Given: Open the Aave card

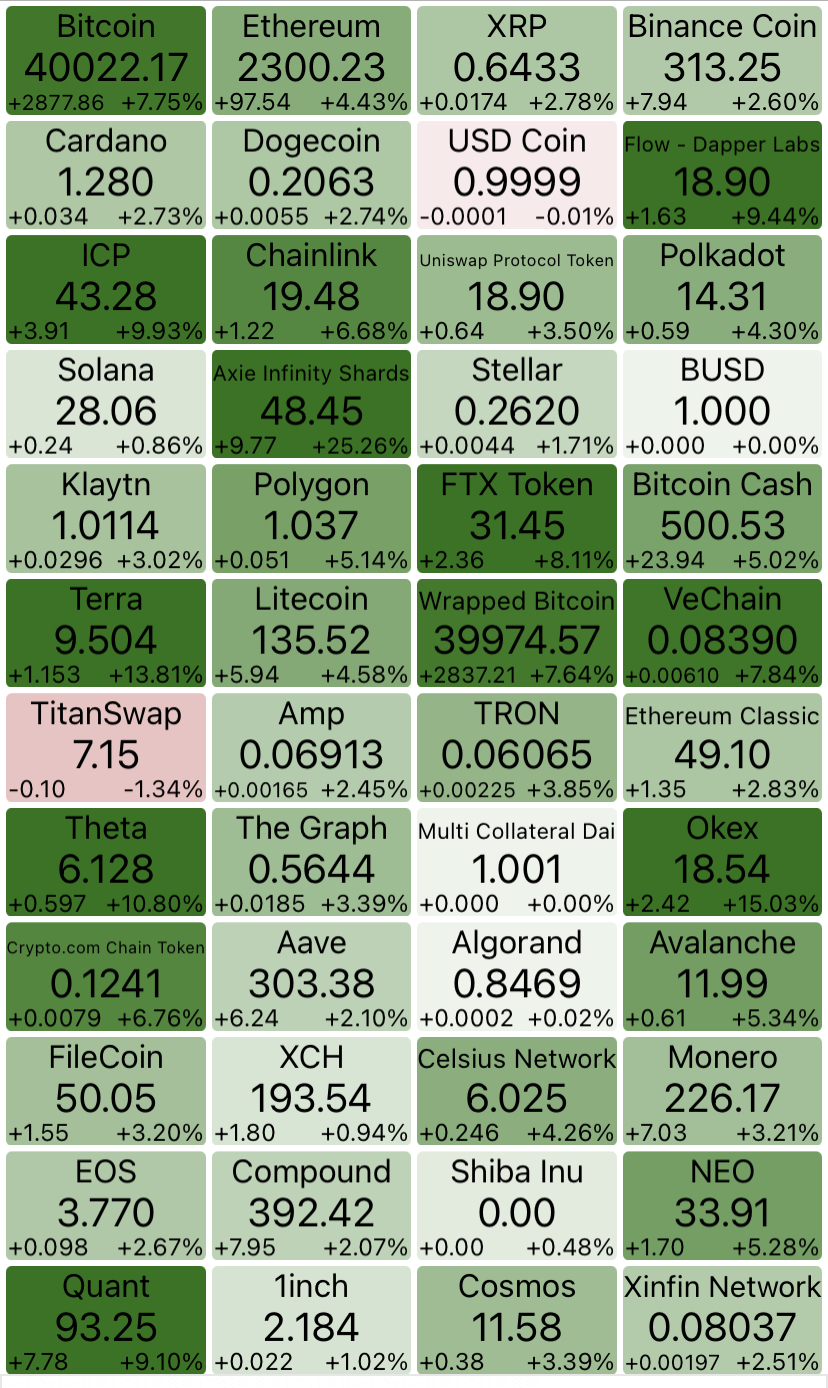Looking at the screenshot, I should click(x=312, y=977).
